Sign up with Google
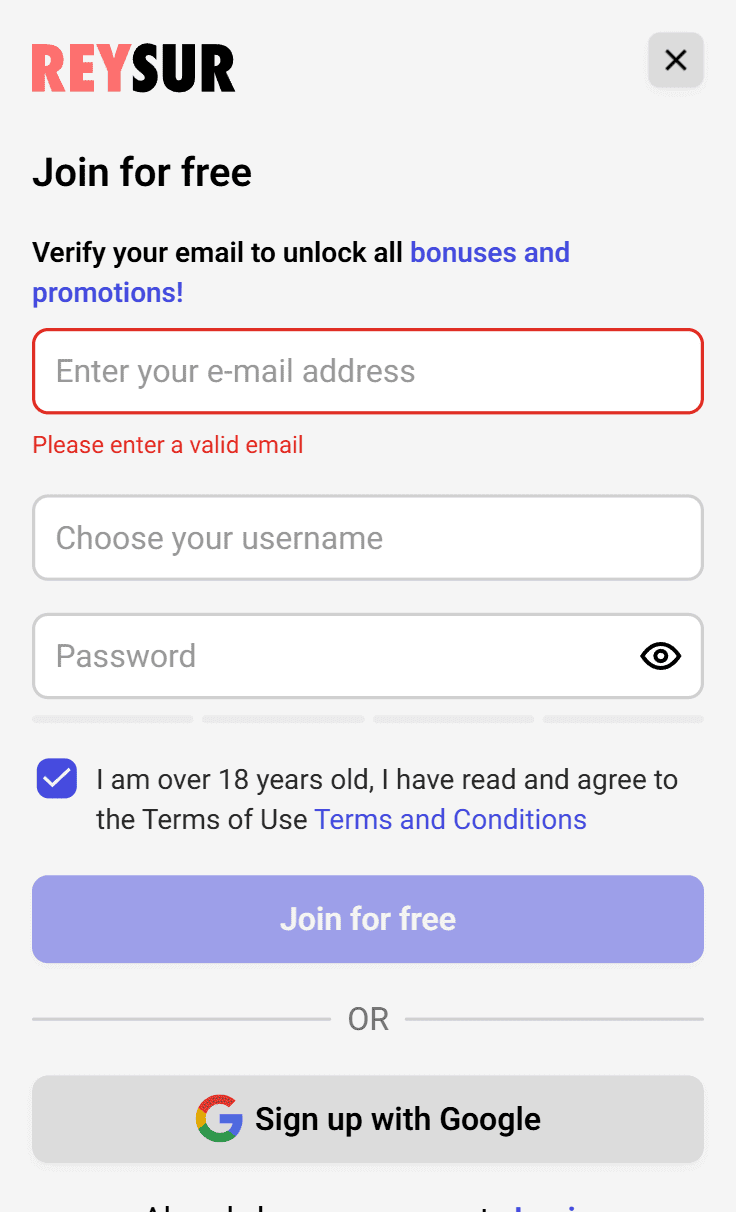This screenshot has width=736, height=1212. (x=367, y=1119)
